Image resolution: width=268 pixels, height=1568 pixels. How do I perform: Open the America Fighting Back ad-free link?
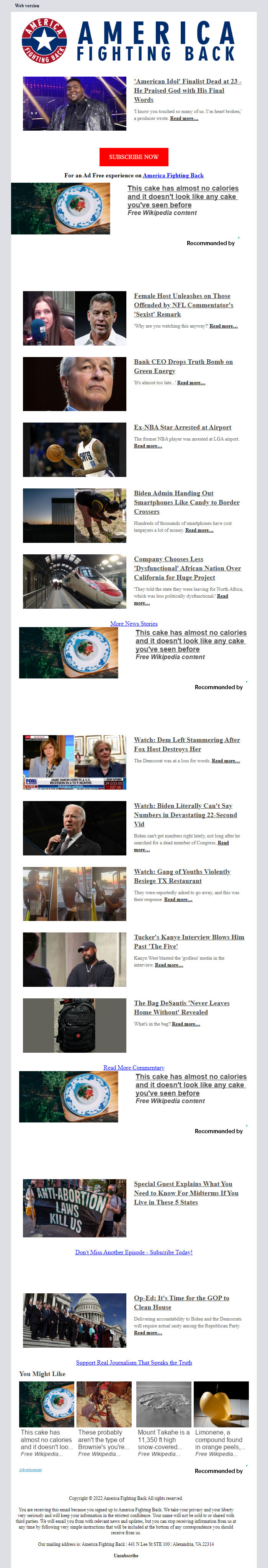point(173,175)
